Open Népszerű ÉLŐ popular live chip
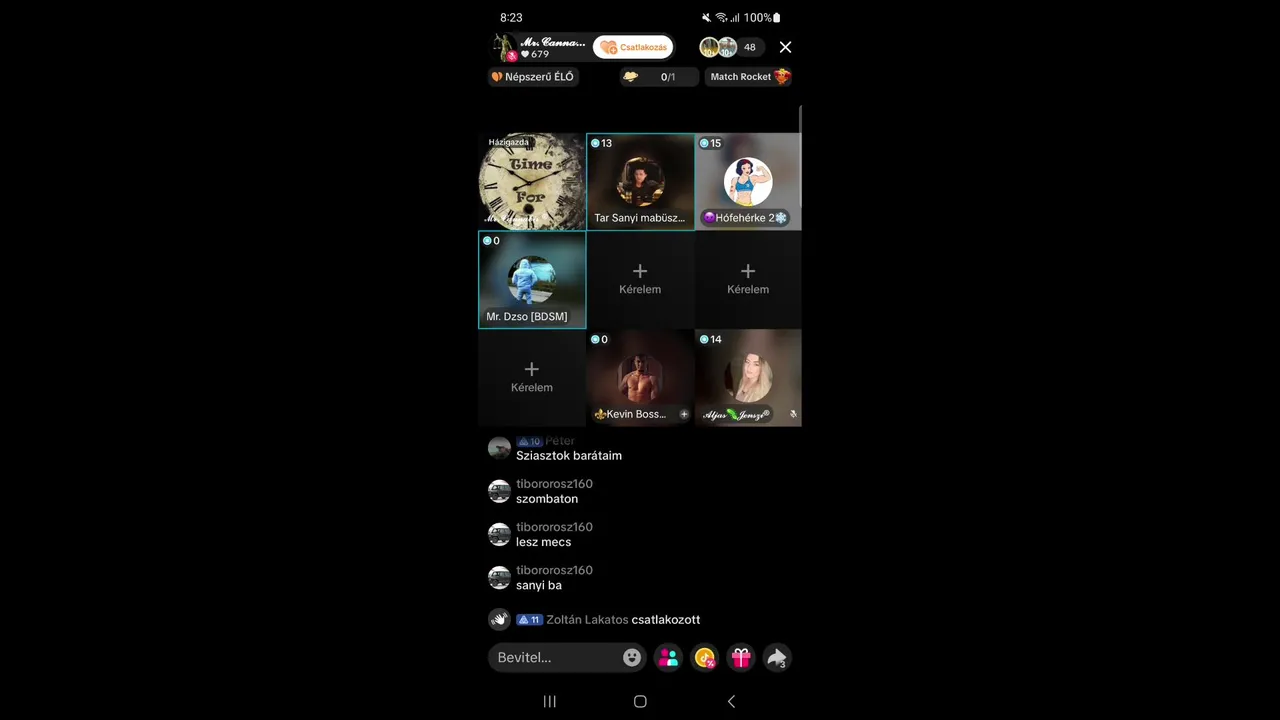 click(533, 77)
